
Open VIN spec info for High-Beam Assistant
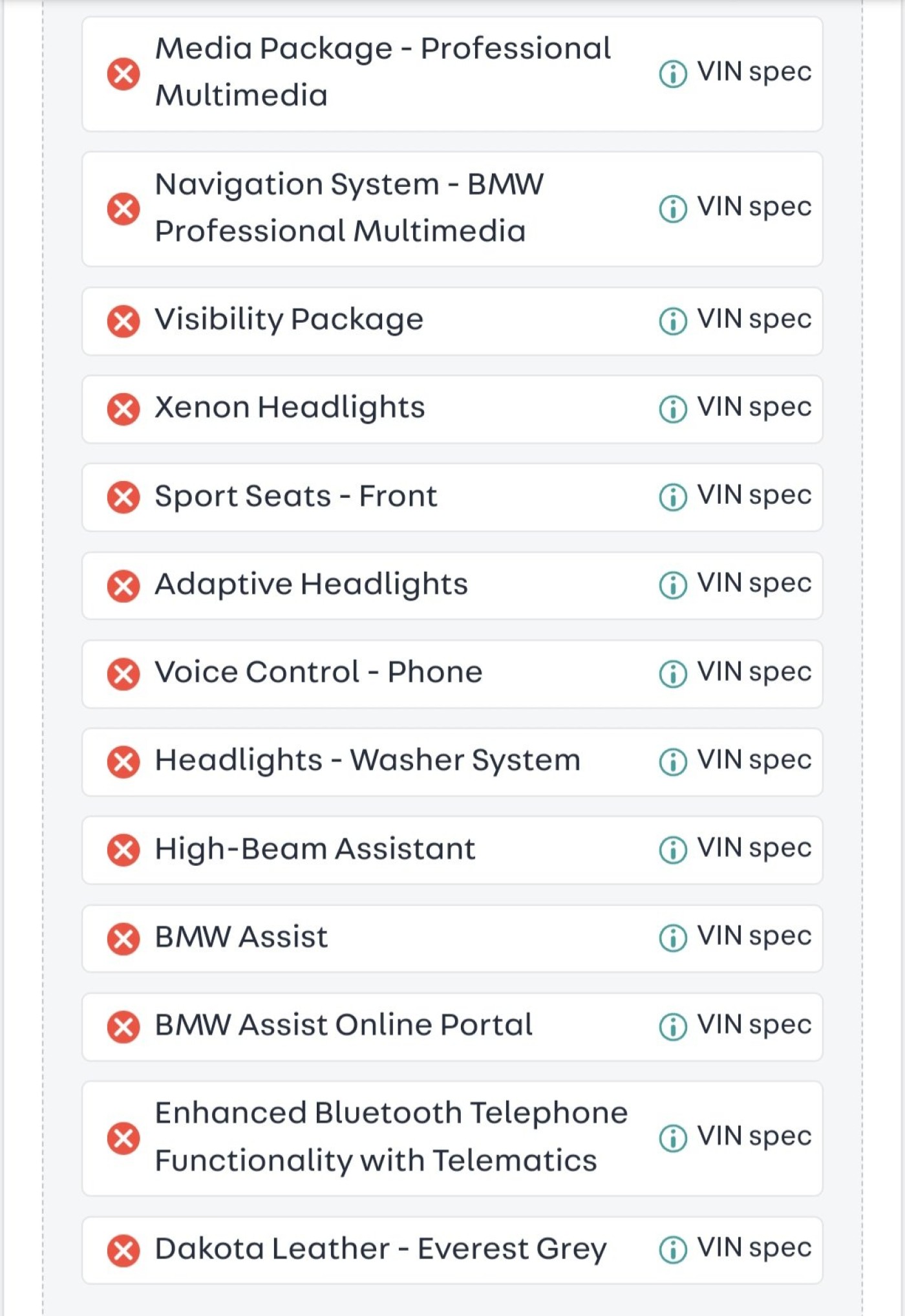point(672,850)
